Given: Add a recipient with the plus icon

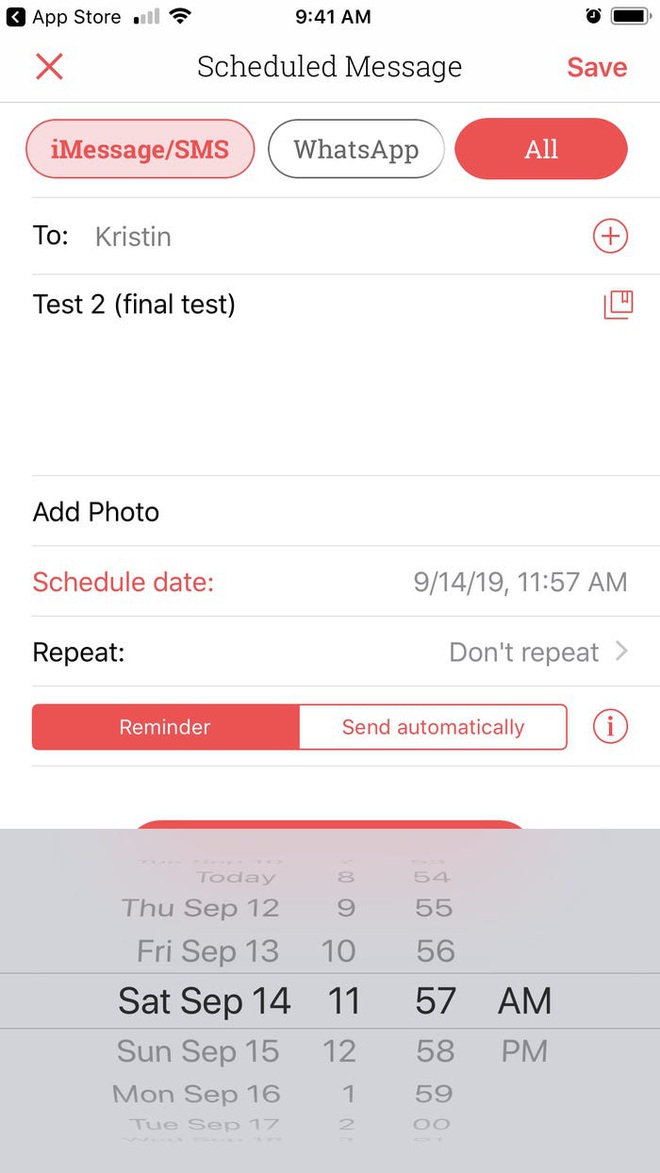Looking at the screenshot, I should [610, 237].
